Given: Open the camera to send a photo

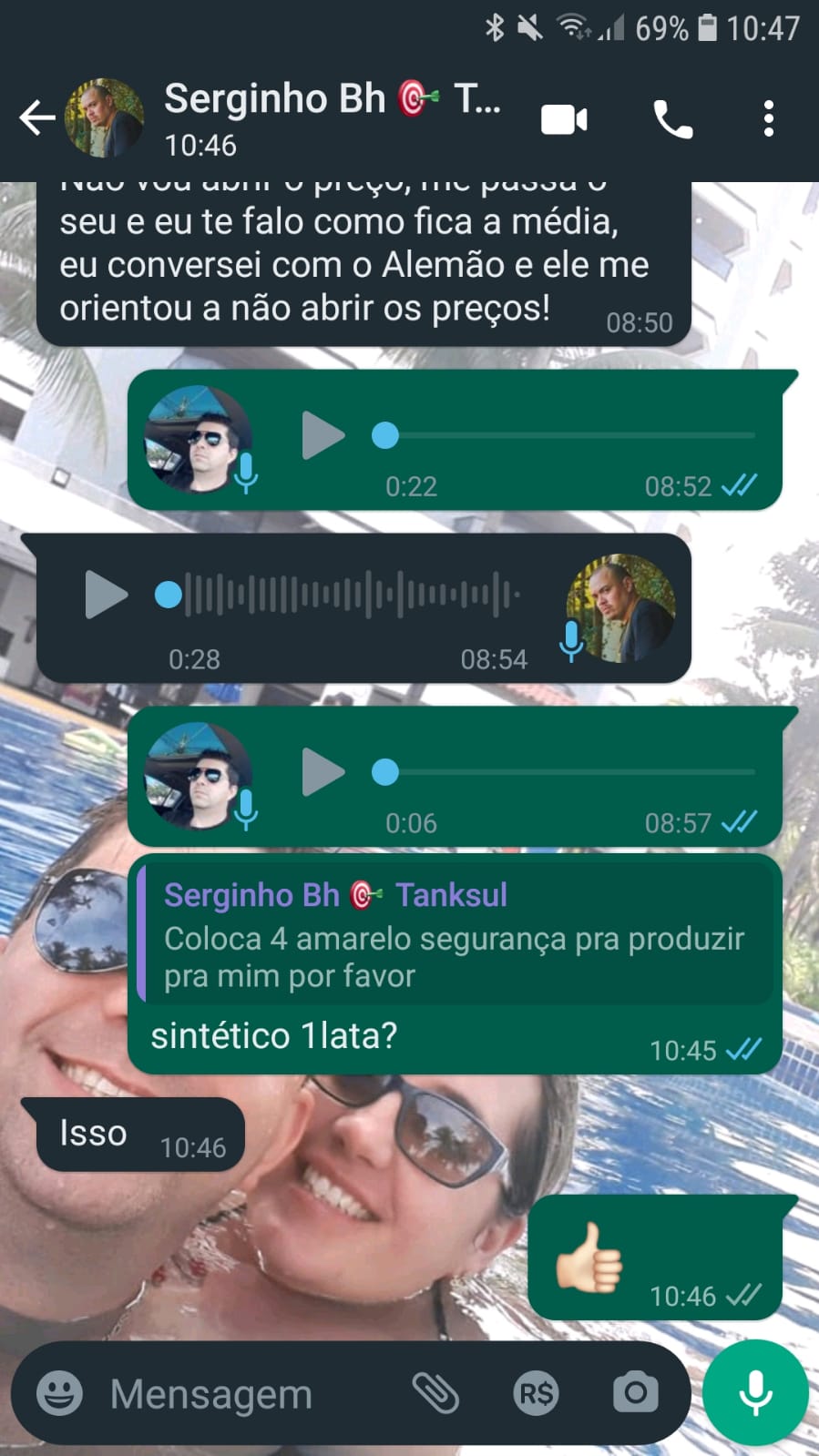Looking at the screenshot, I should tap(635, 1392).
